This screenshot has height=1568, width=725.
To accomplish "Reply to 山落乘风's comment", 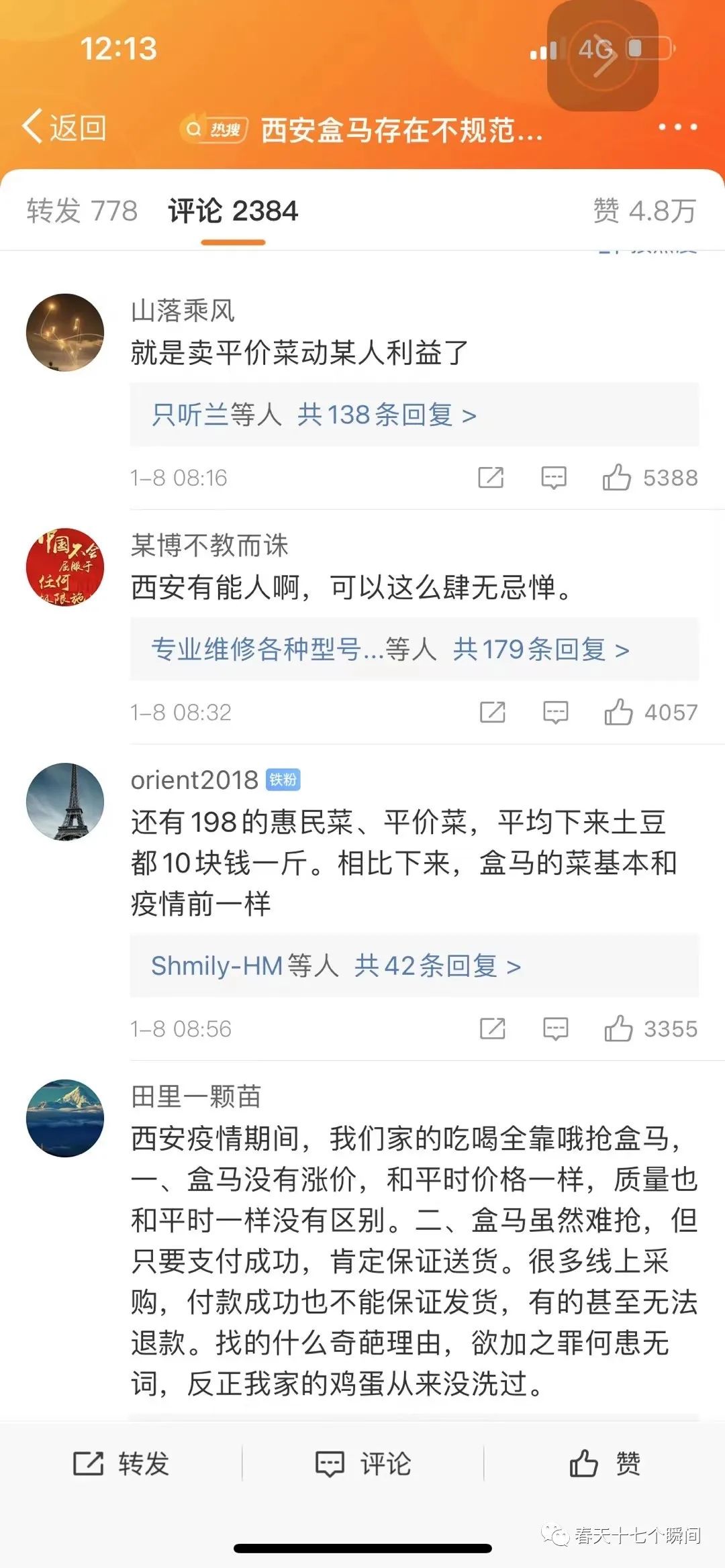I will coord(554,478).
